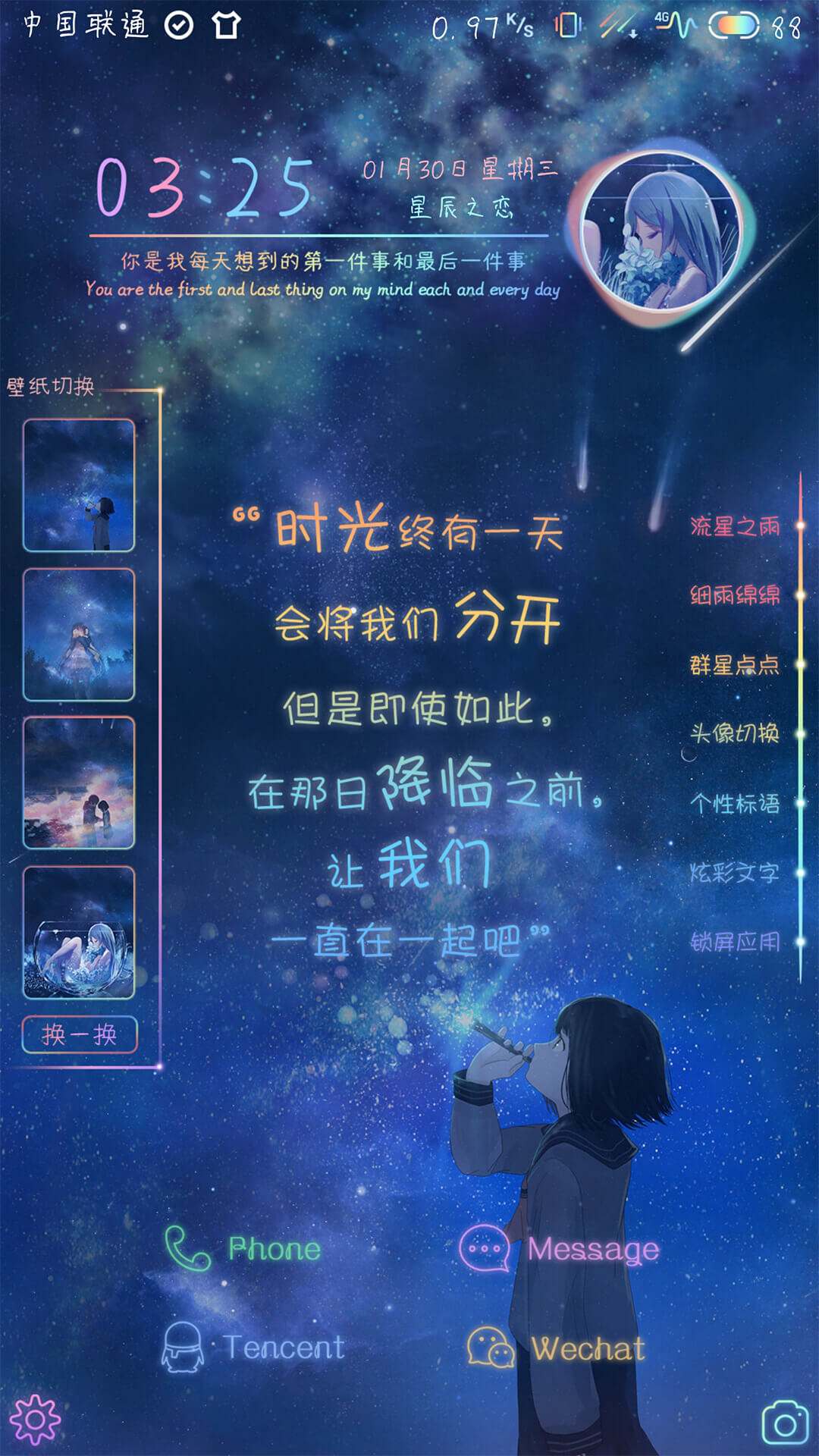Select the fourth wallpaper, girl in fishbowl
819x1456 pixels.
(x=79, y=932)
